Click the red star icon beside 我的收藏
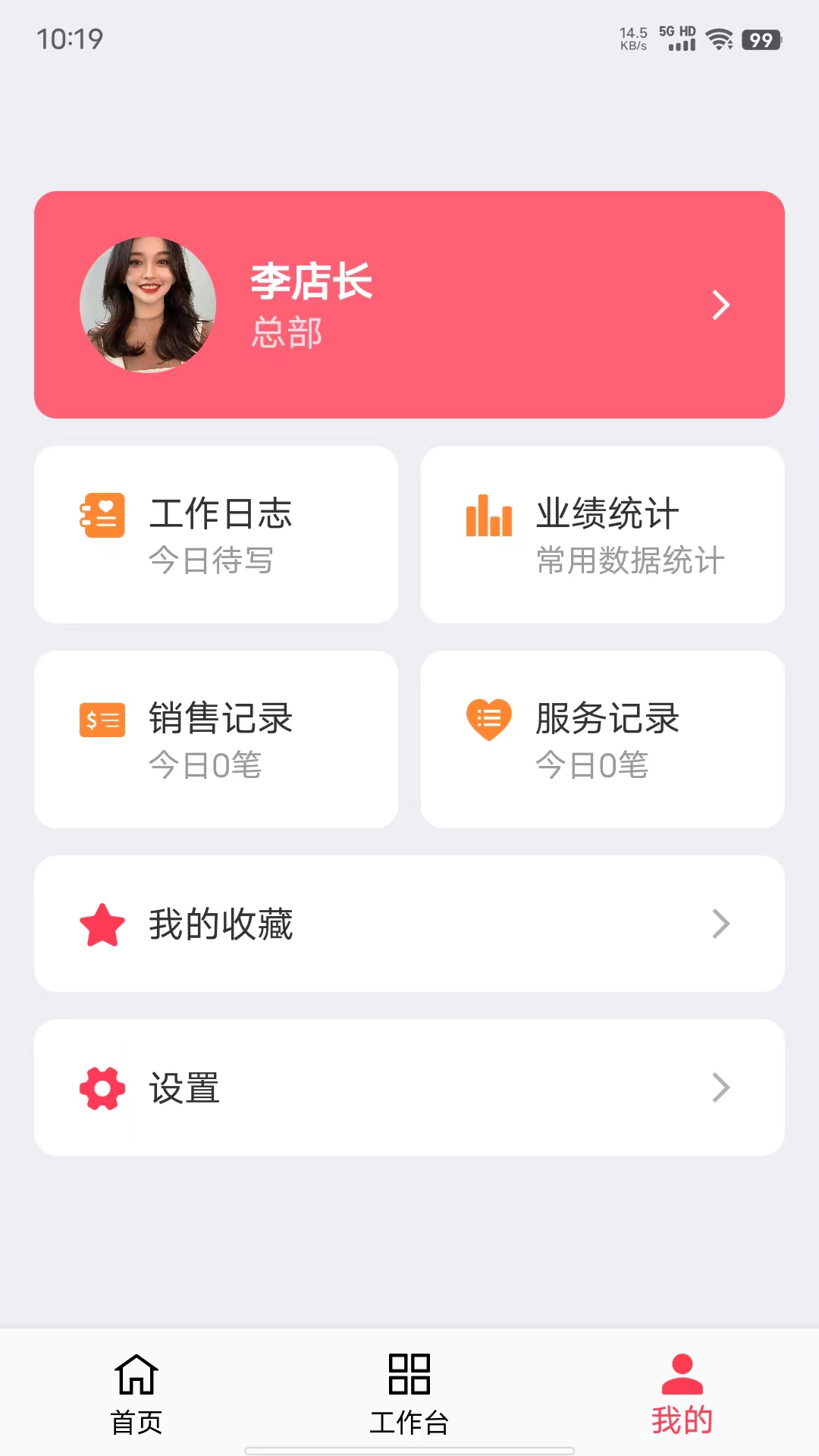Viewport: 819px width, 1456px height. click(101, 924)
